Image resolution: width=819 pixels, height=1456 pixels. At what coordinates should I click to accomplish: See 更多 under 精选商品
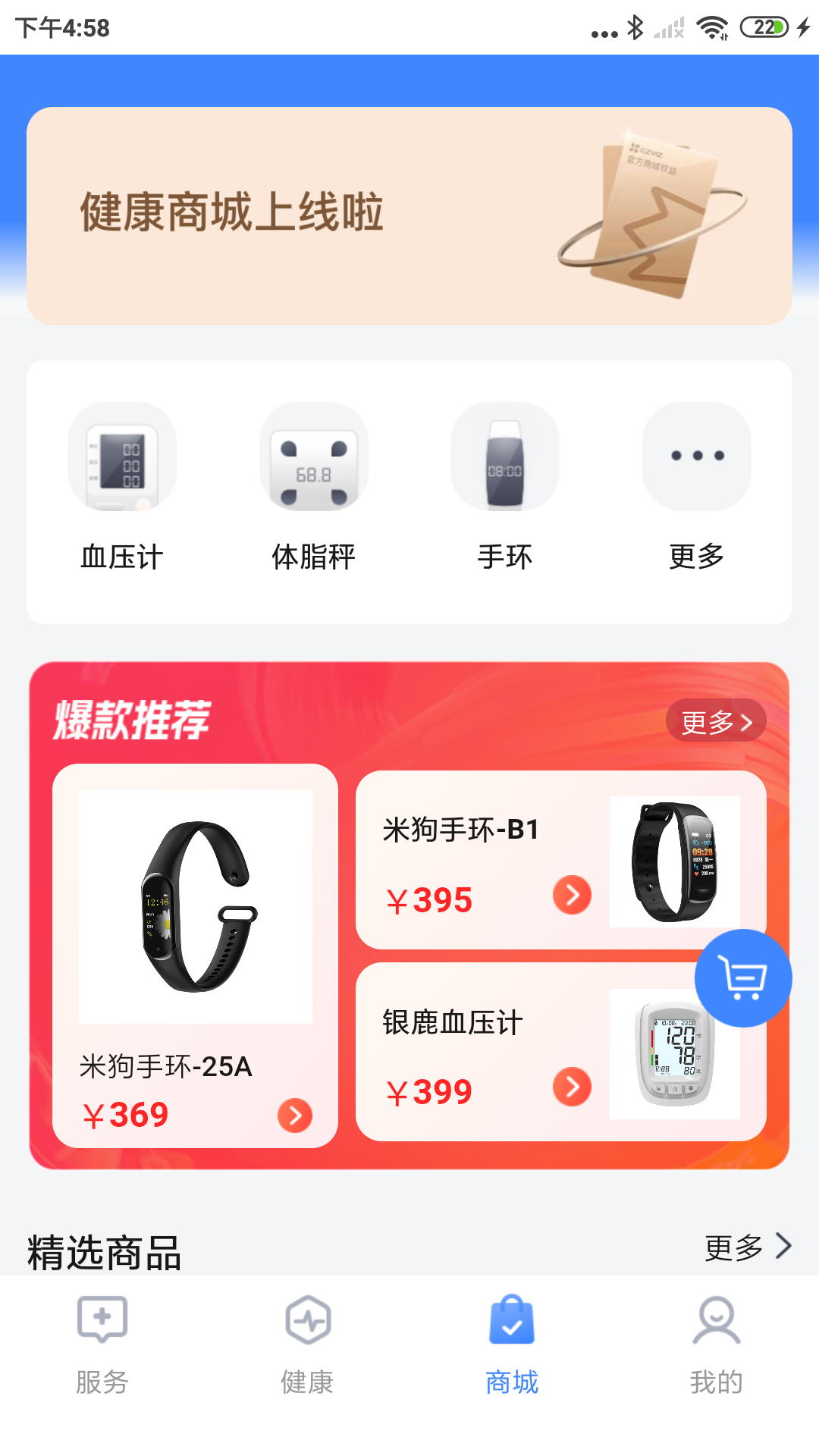747,1247
